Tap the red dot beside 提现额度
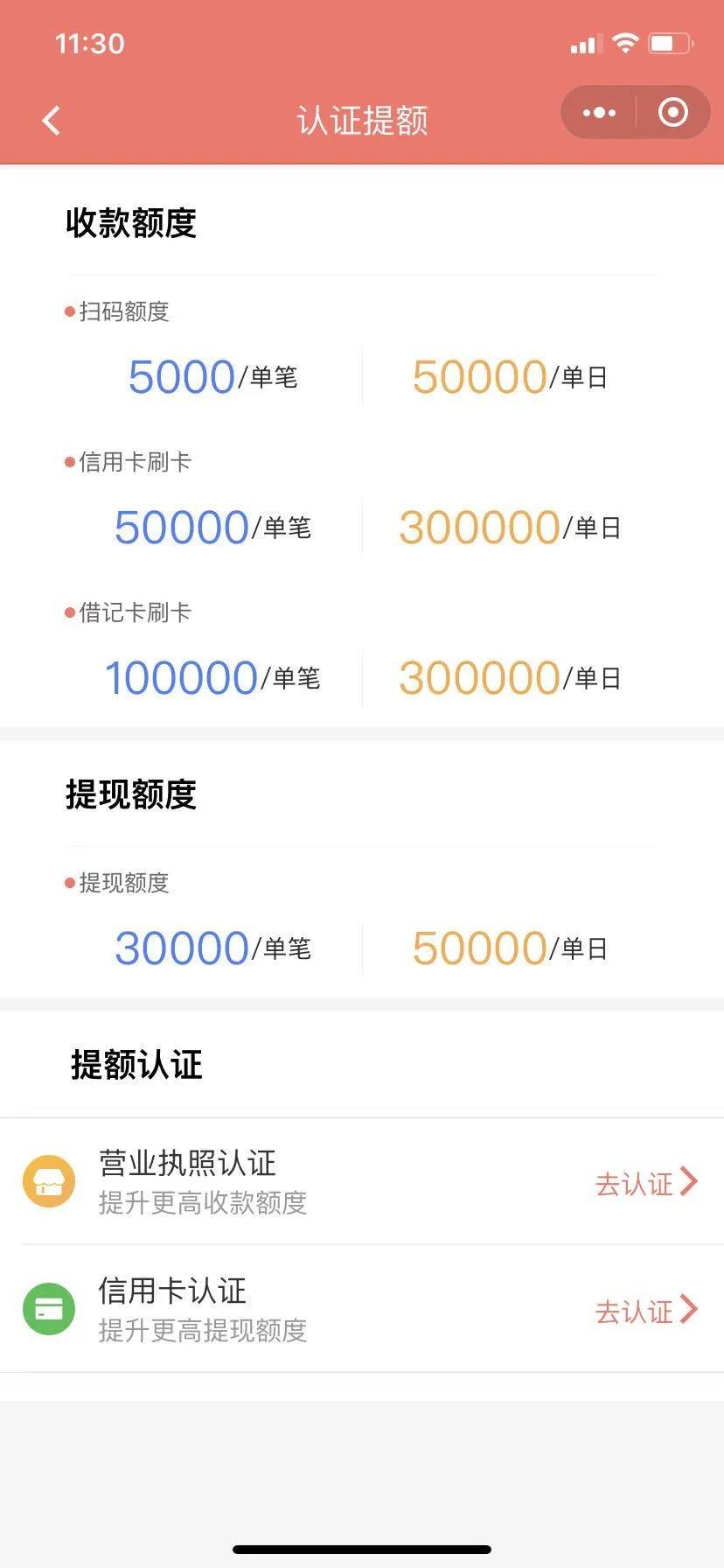 [x=70, y=883]
